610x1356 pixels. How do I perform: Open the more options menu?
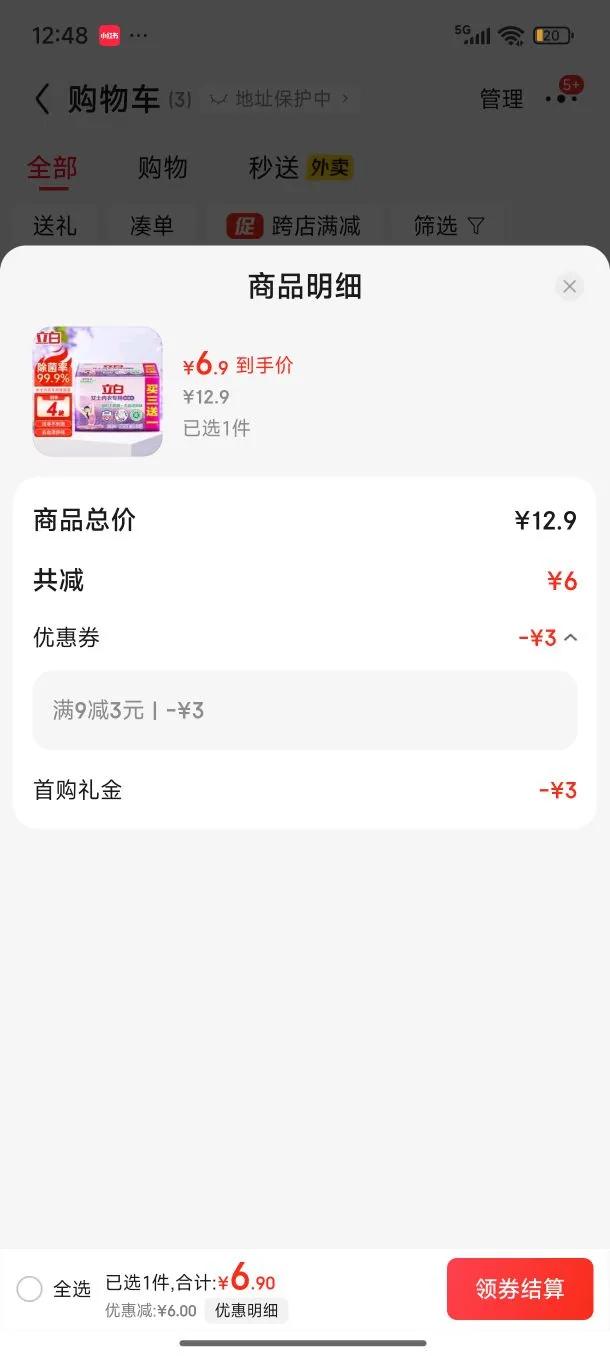(560, 99)
